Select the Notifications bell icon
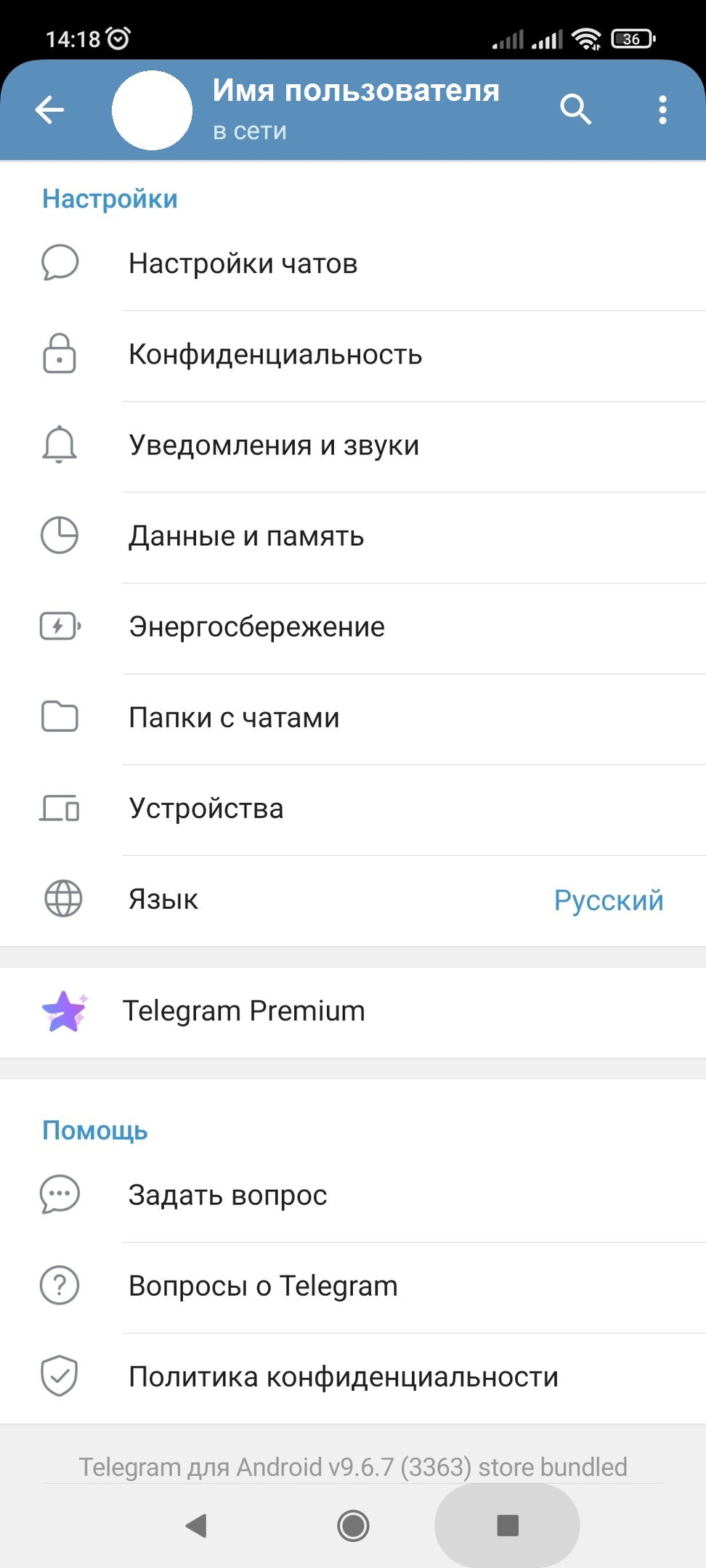Viewport: 706px width, 1568px height. pyautogui.click(x=60, y=446)
